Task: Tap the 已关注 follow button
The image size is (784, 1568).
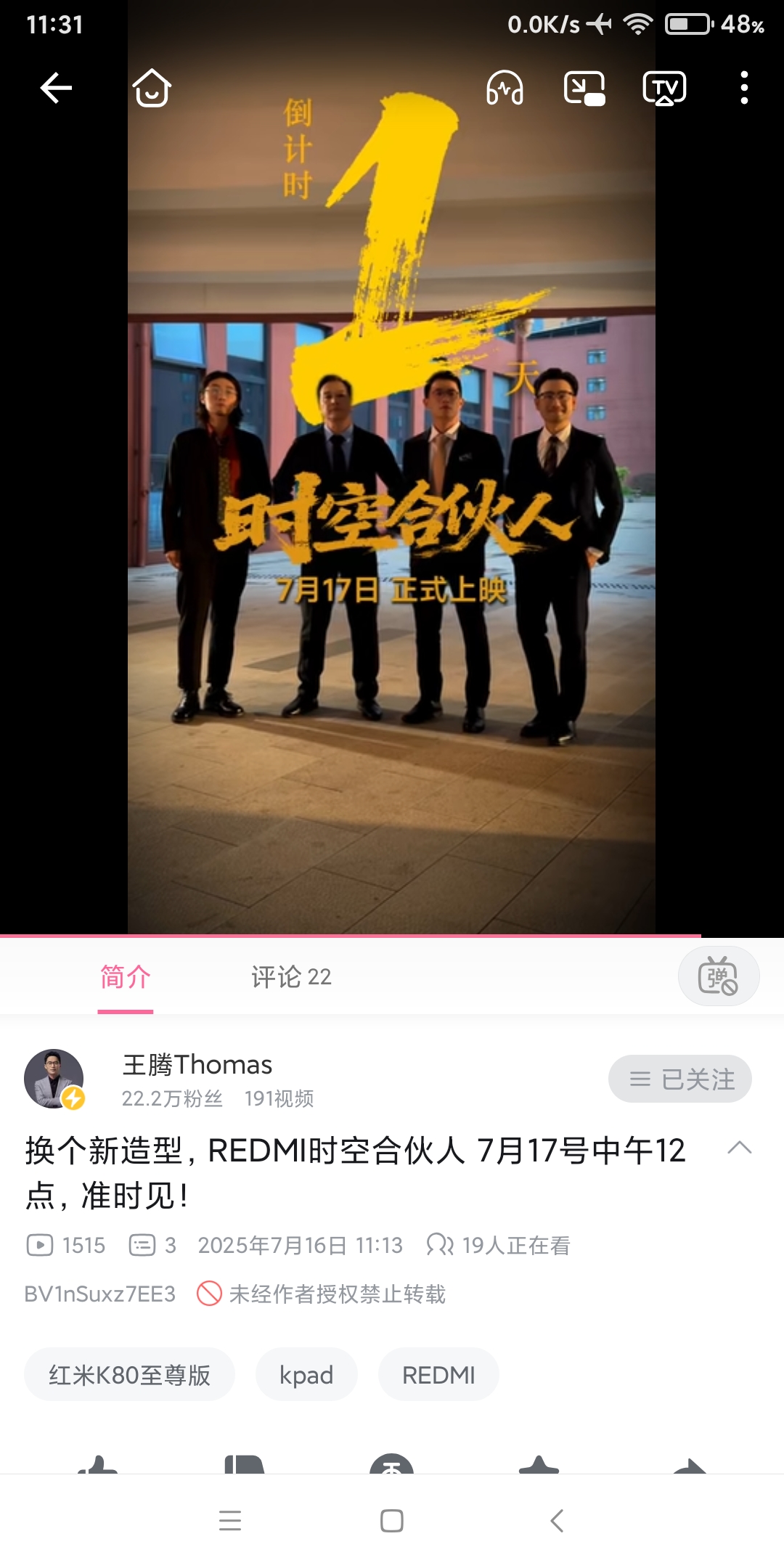Action: pos(679,1079)
